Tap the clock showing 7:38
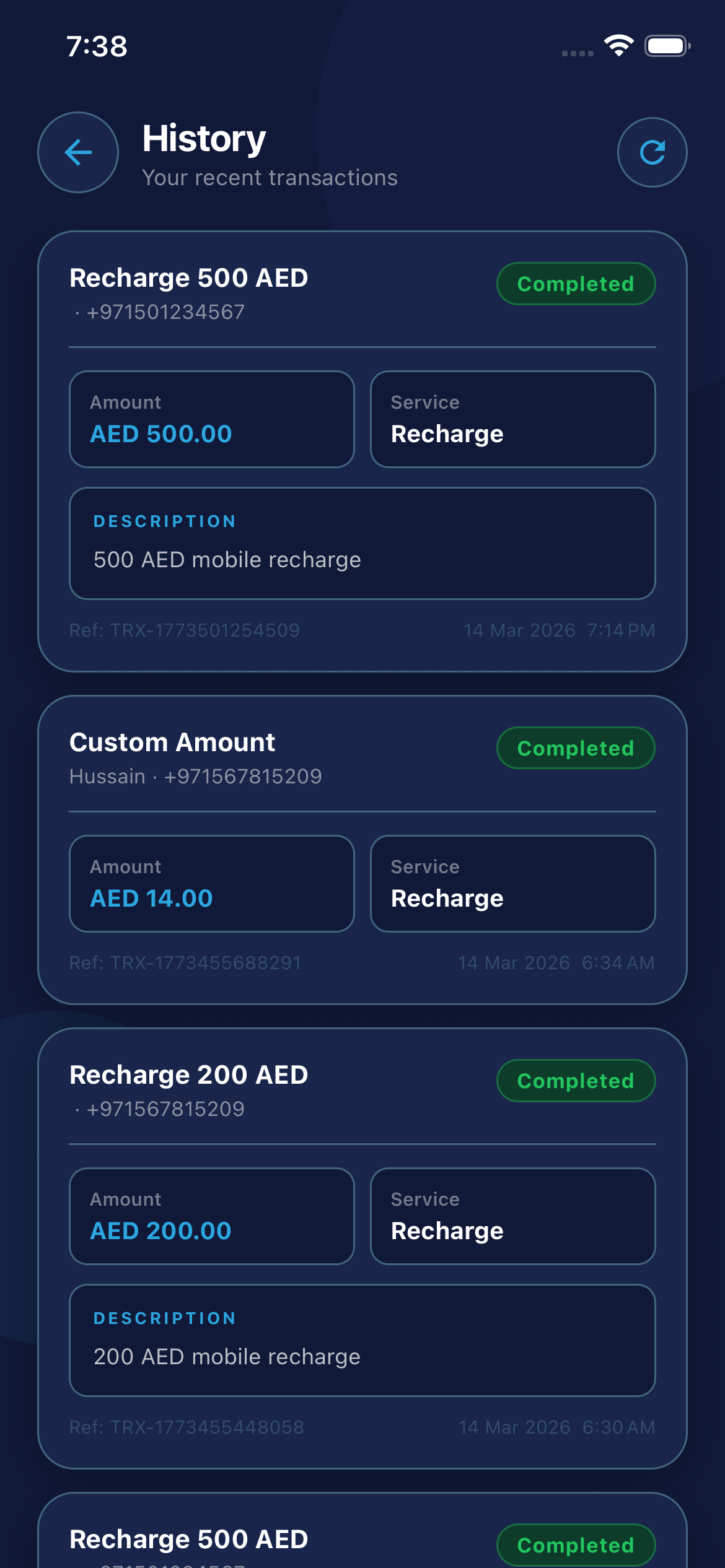Viewport: 725px width, 1568px height. pyautogui.click(x=96, y=46)
